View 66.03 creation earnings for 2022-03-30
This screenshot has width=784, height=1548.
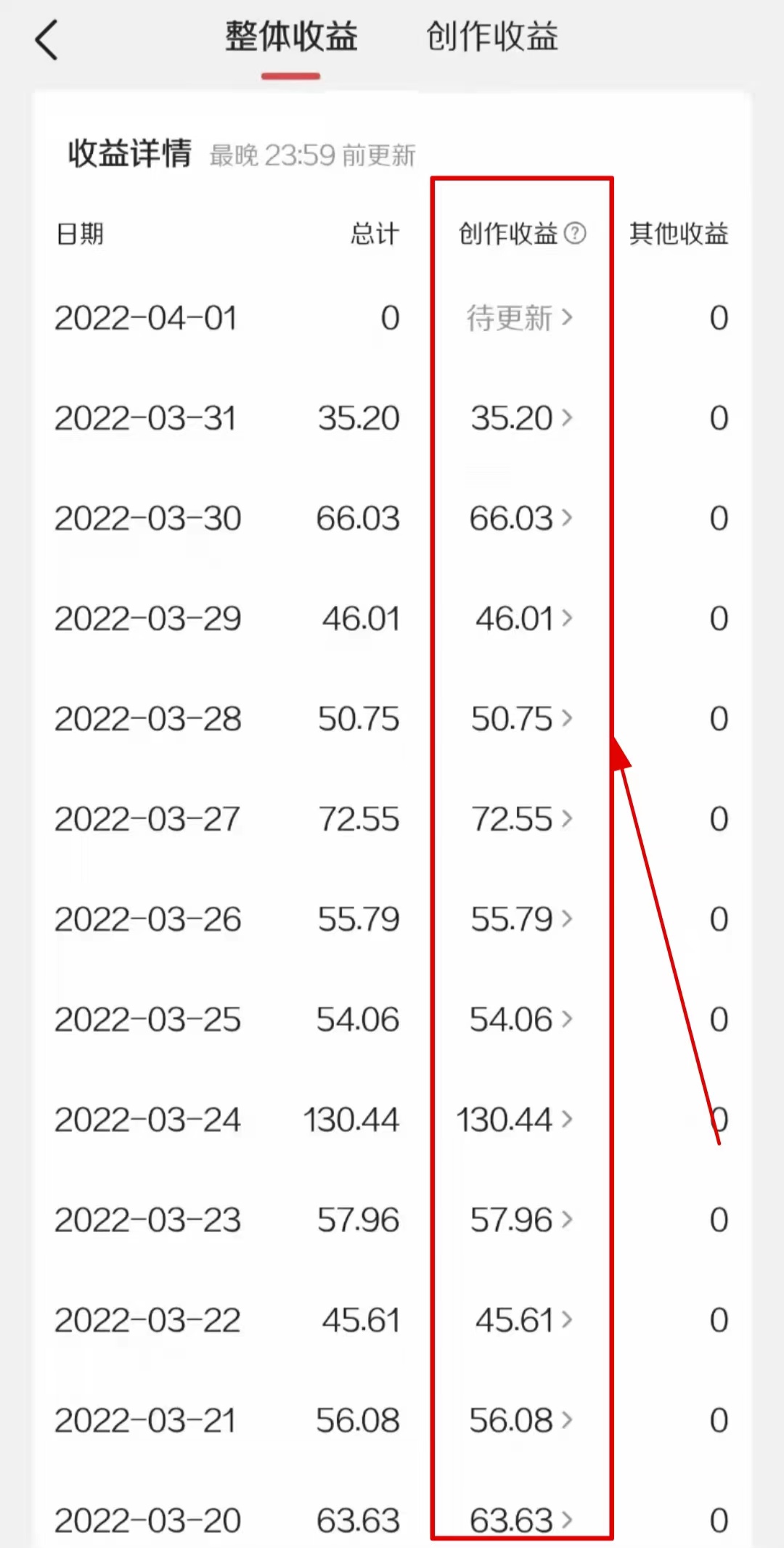pyautogui.click(x=520, y=518)
